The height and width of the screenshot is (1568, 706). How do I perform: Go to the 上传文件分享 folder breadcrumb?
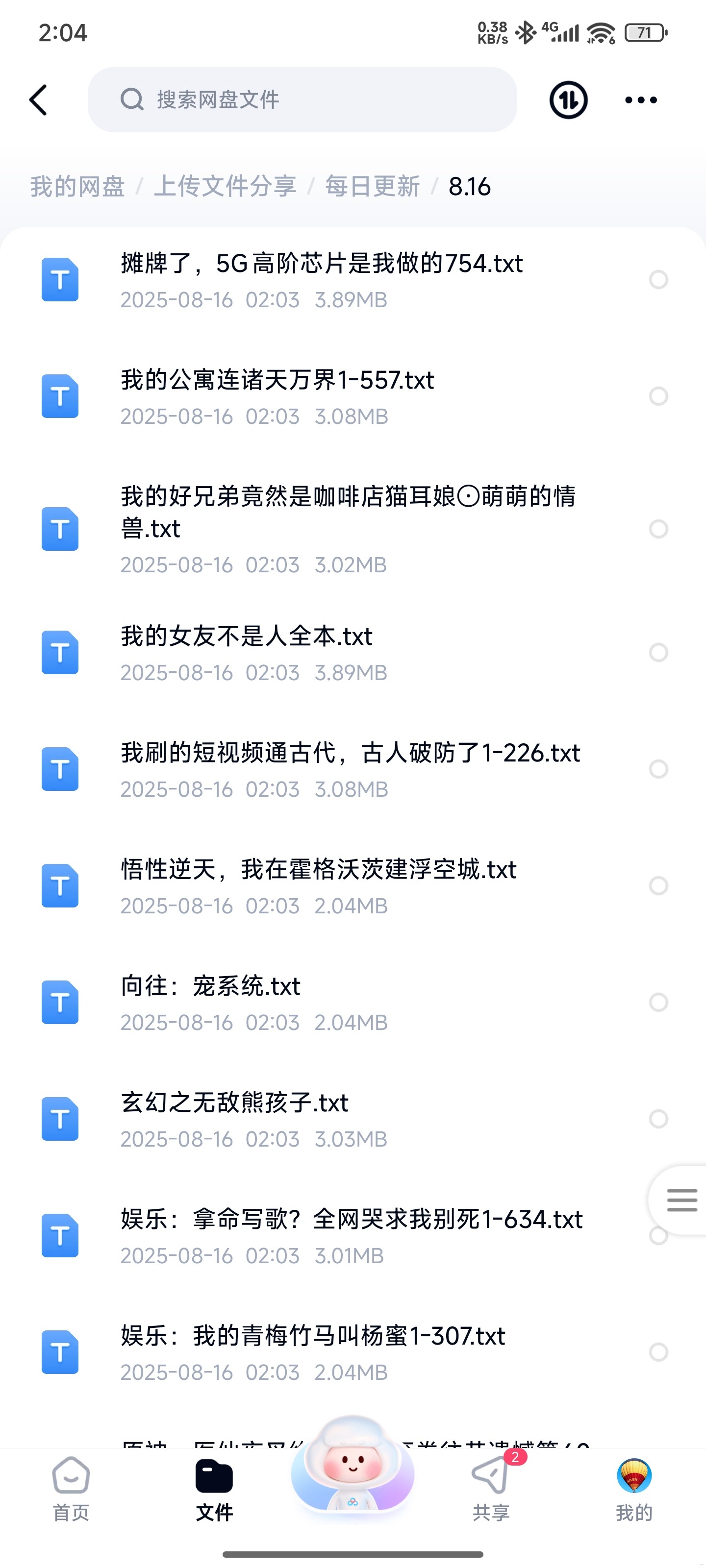[225, 186]
